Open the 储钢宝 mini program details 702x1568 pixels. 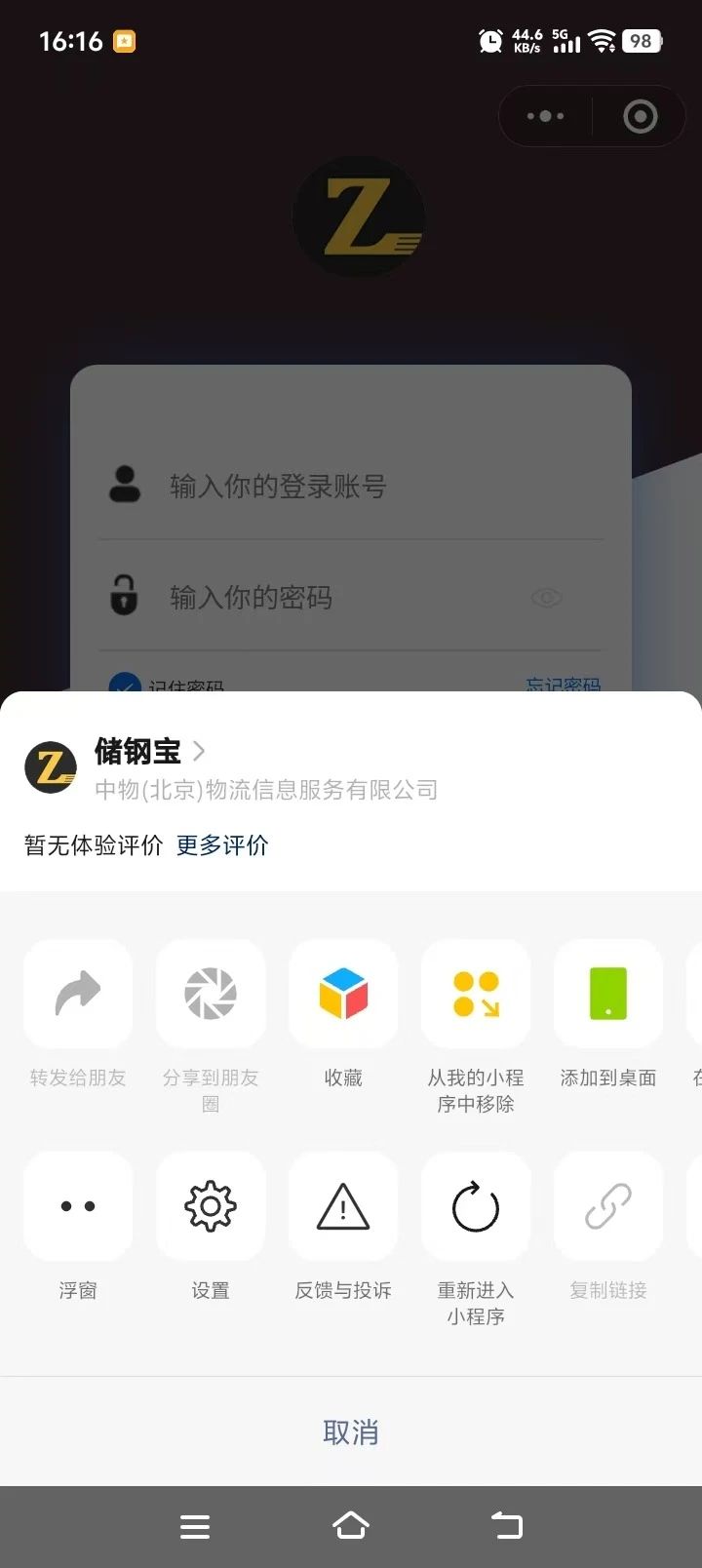[150, 751]
